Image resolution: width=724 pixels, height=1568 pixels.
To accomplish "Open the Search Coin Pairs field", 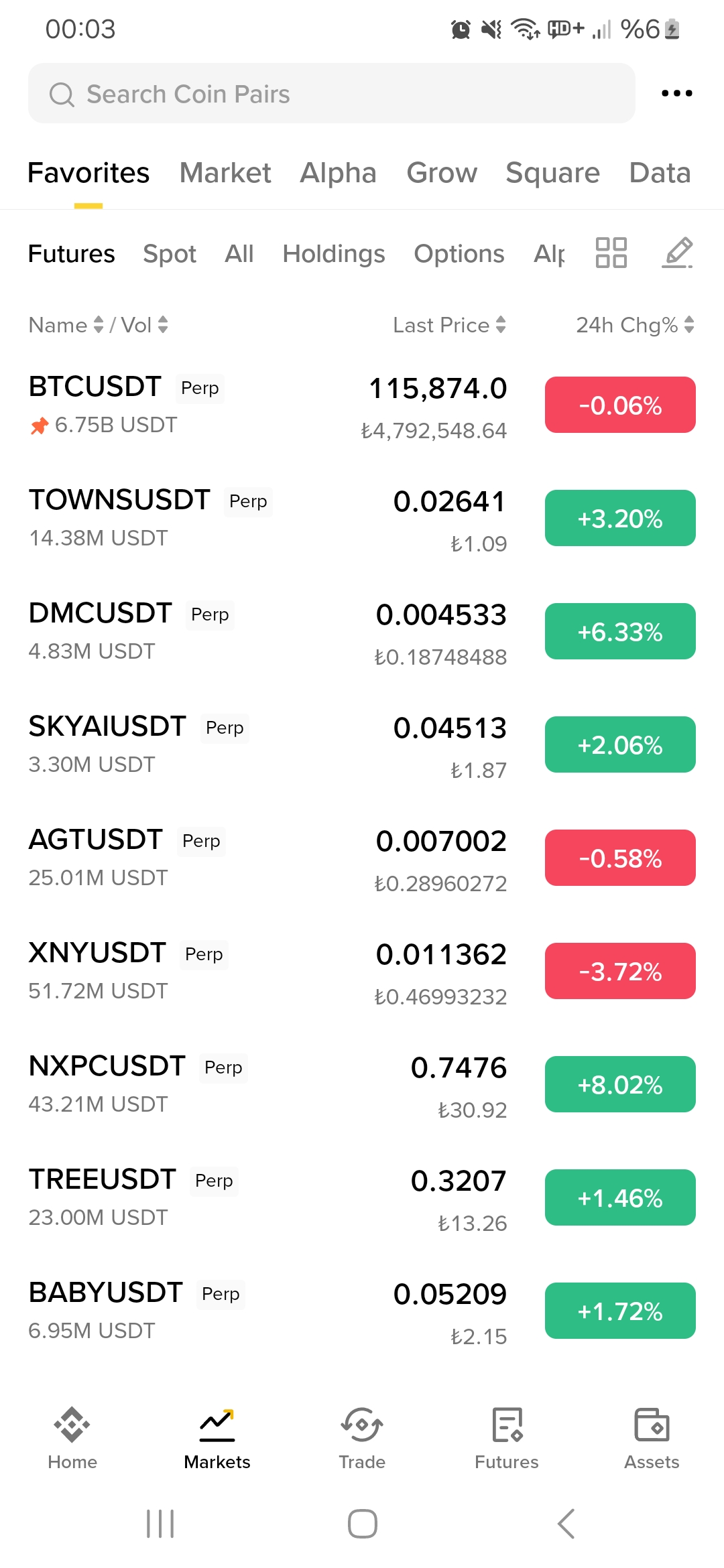I will [x=332, y=93].
